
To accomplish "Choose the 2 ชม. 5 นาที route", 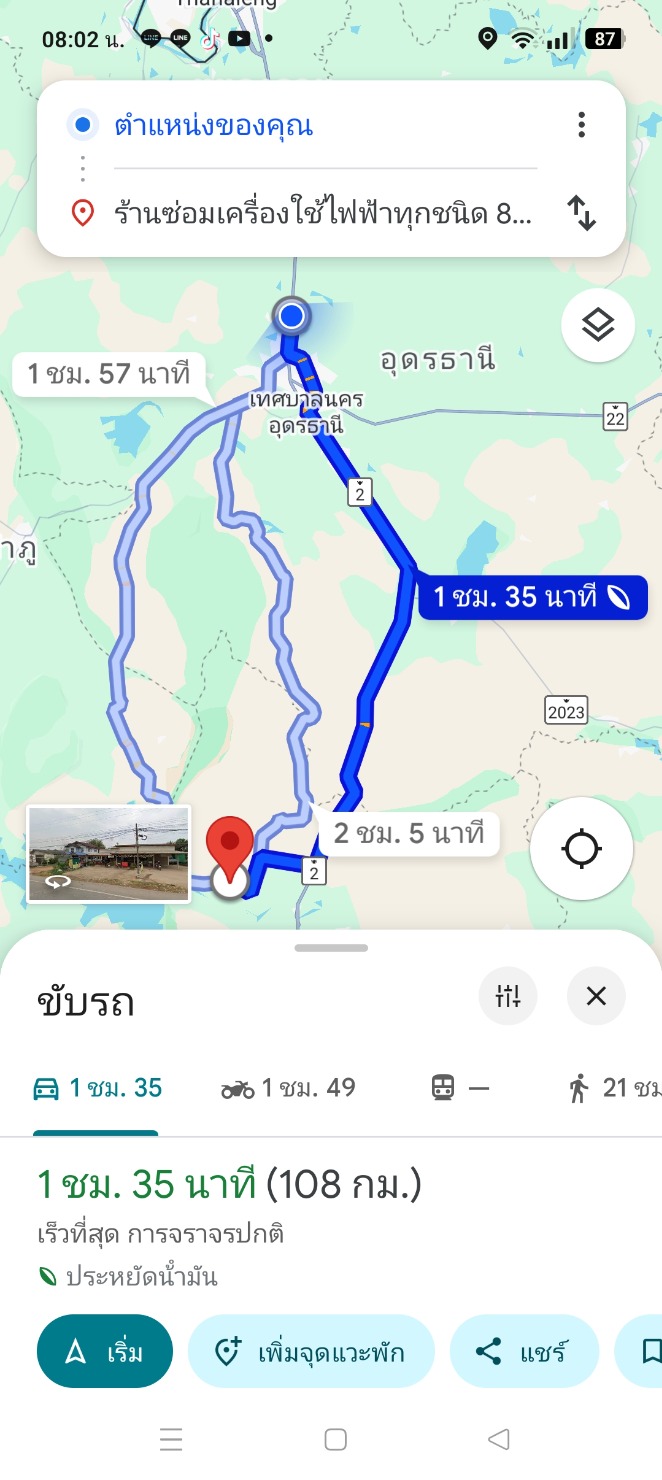I will click(408, 832).
